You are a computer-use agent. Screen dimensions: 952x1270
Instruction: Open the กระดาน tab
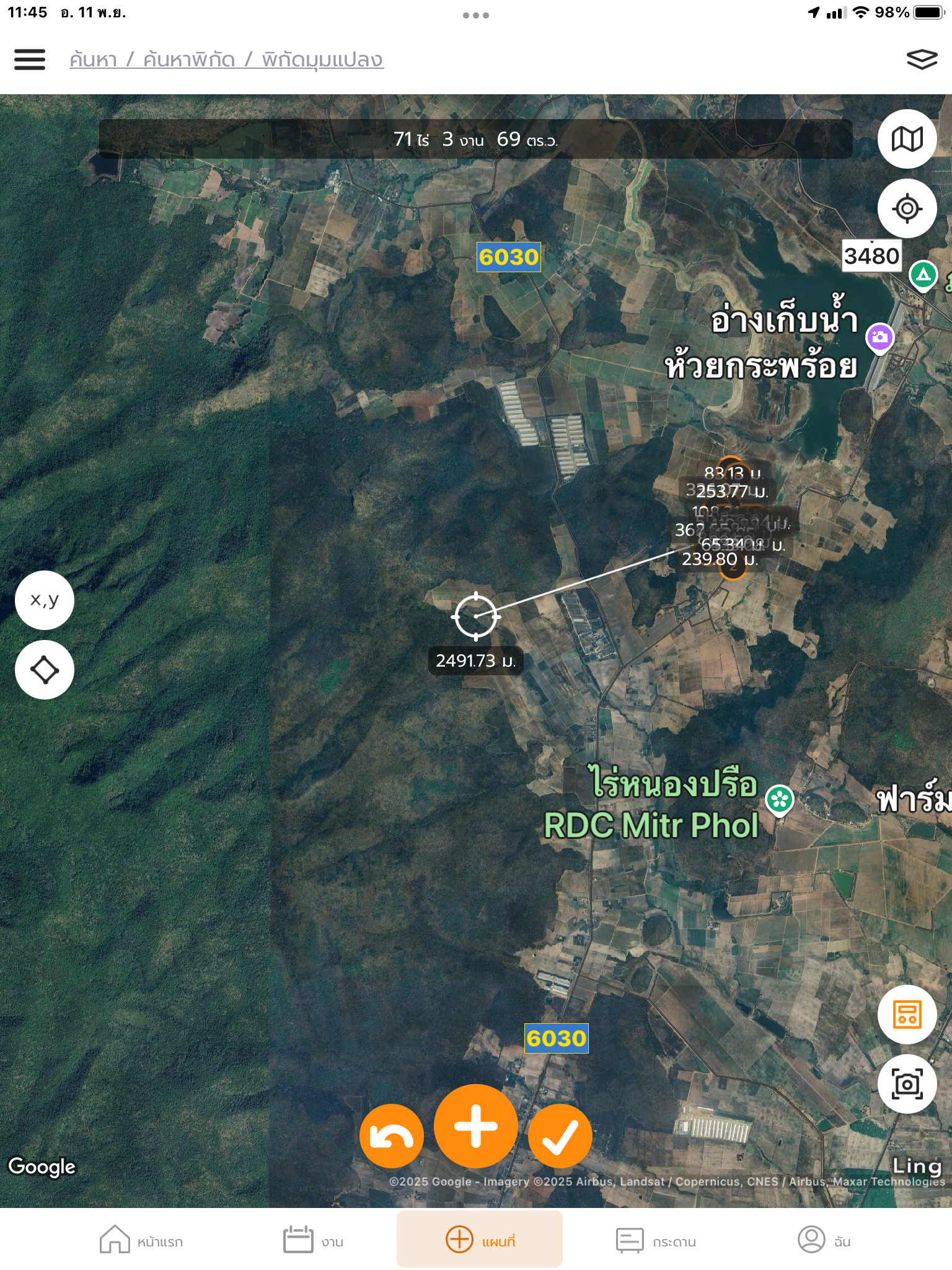(656, 1240)
